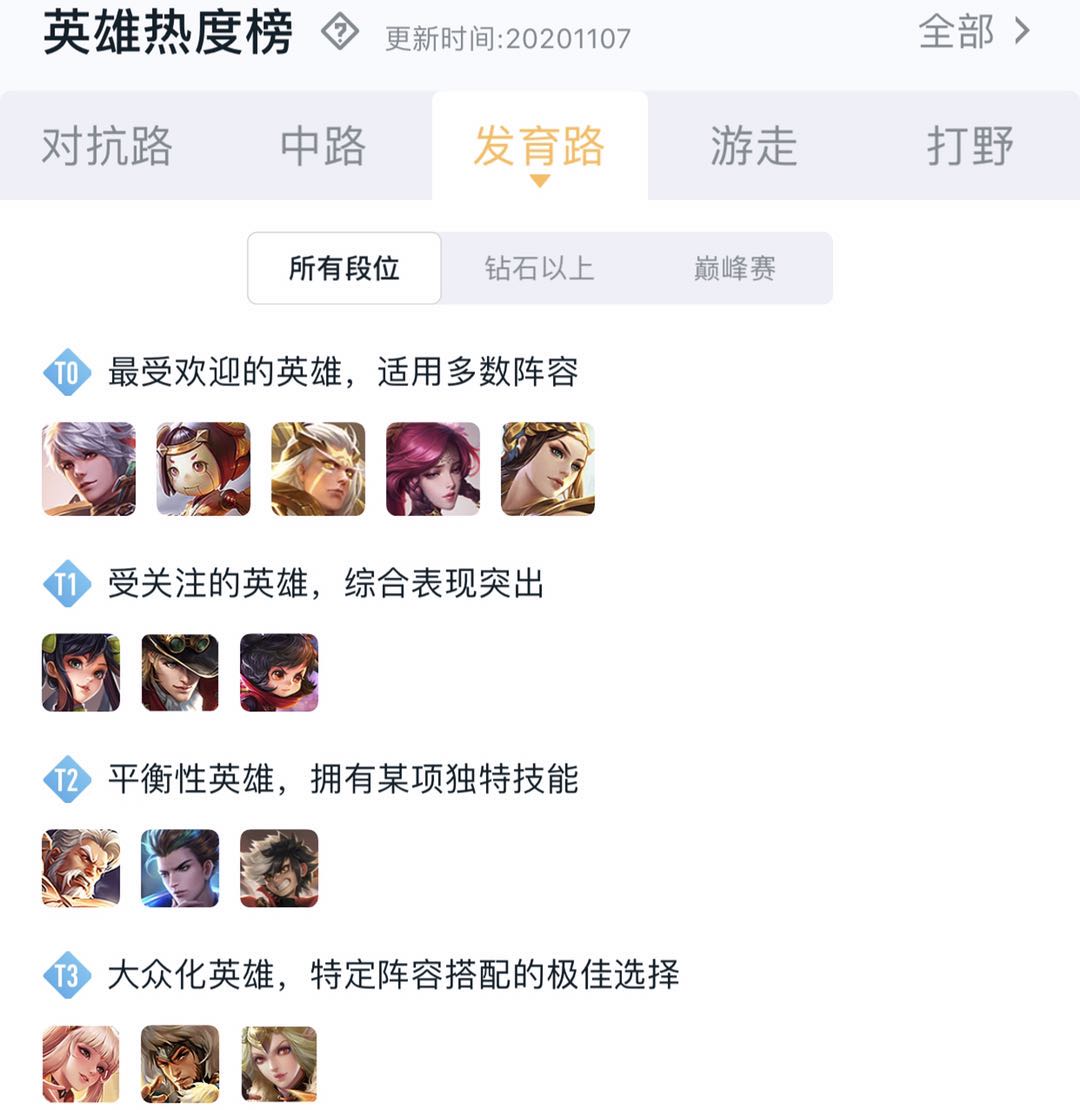
Task: Switch to the 打野 tab
Action: tap(970, 146)
